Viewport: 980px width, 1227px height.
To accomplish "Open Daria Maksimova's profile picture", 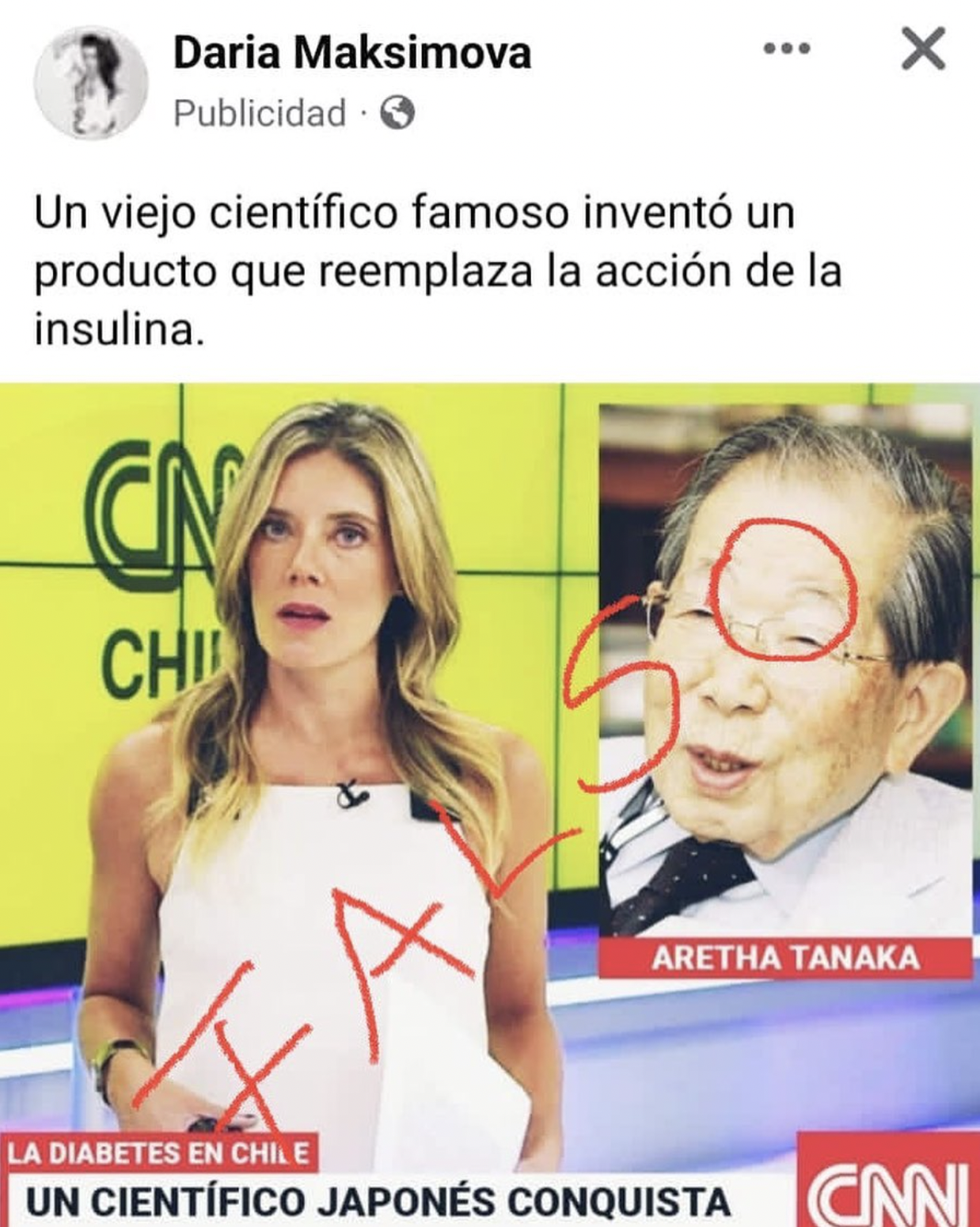I will coord(90,82).
